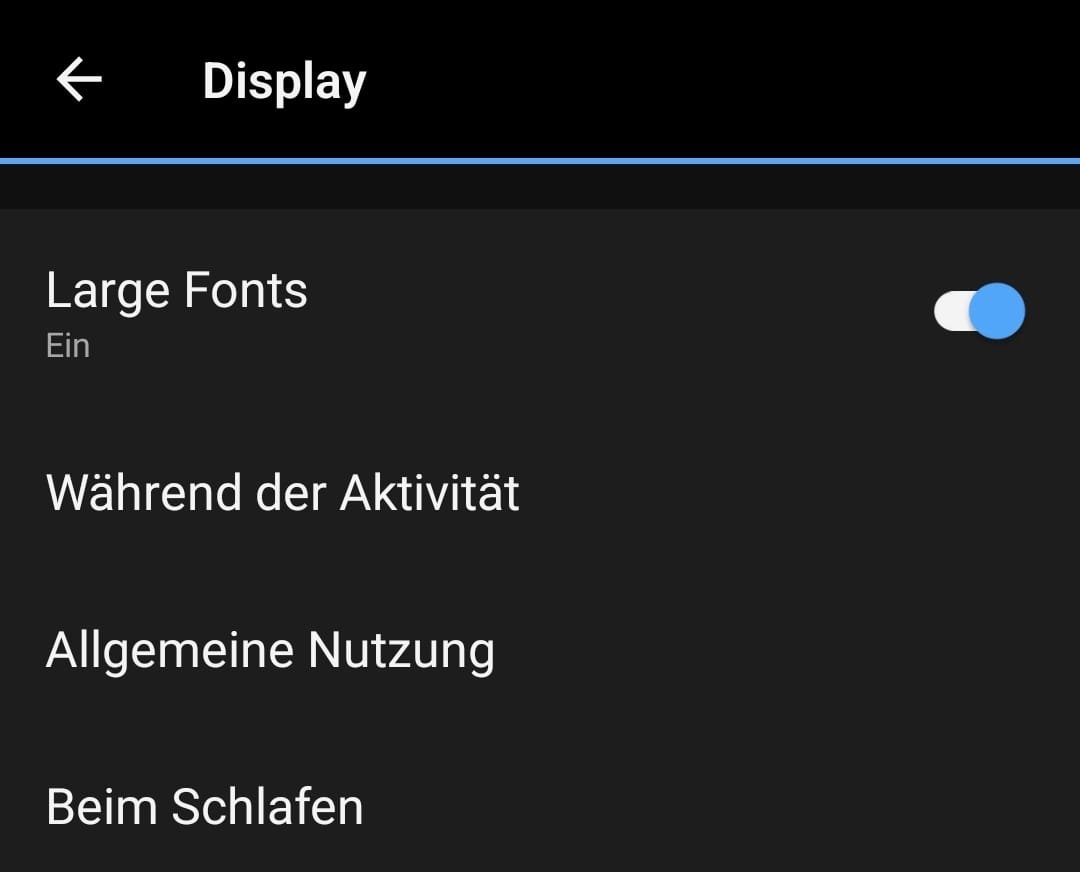
Task: Turn off the Large Fonts switch
Action: (x=979, y=311)
